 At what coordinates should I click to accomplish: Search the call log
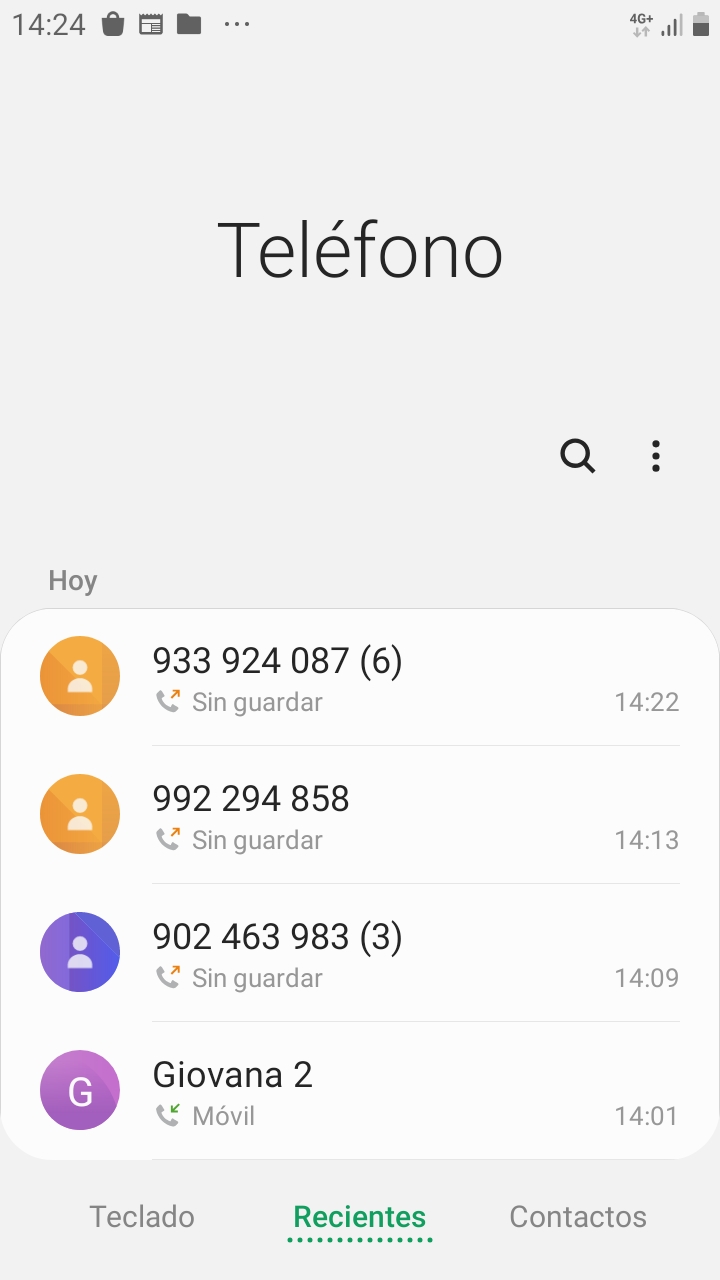[577, 456]
